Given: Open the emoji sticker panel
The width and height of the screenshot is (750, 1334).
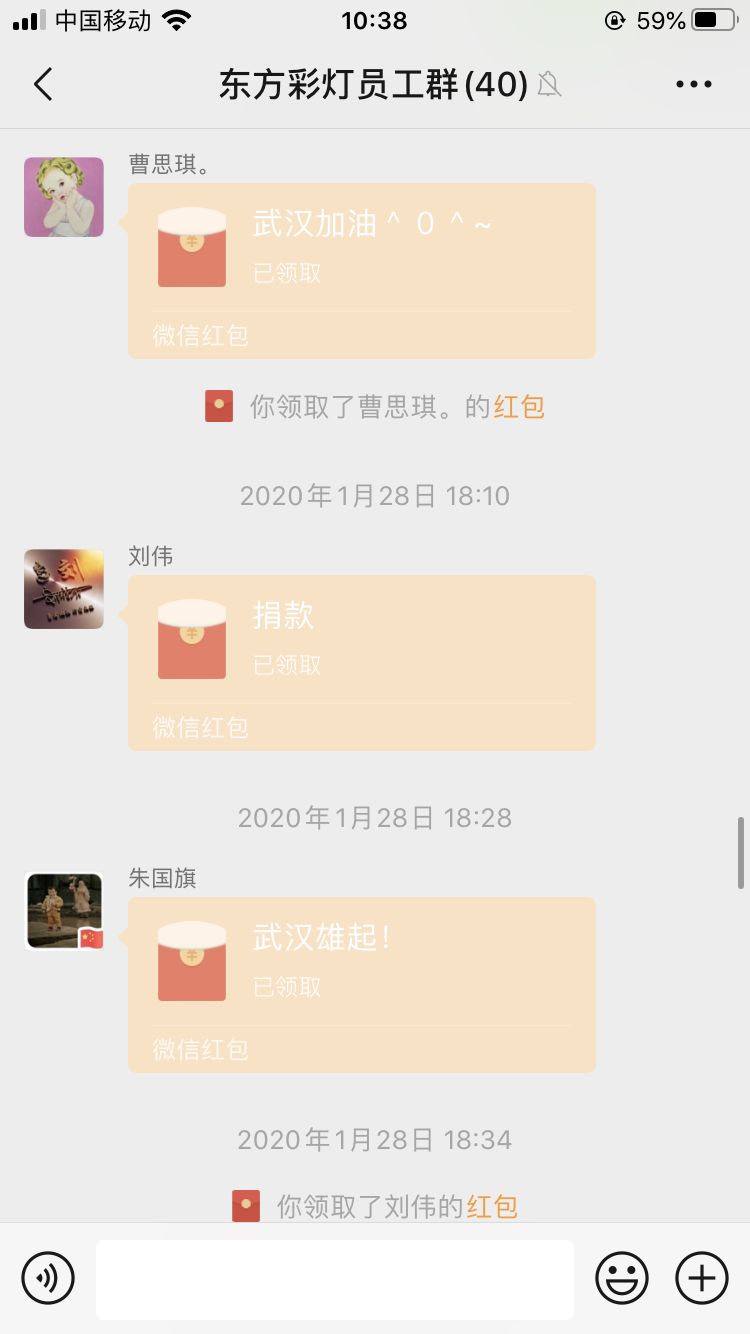Looking at the screenshot, I should [x=622, y=1278].
